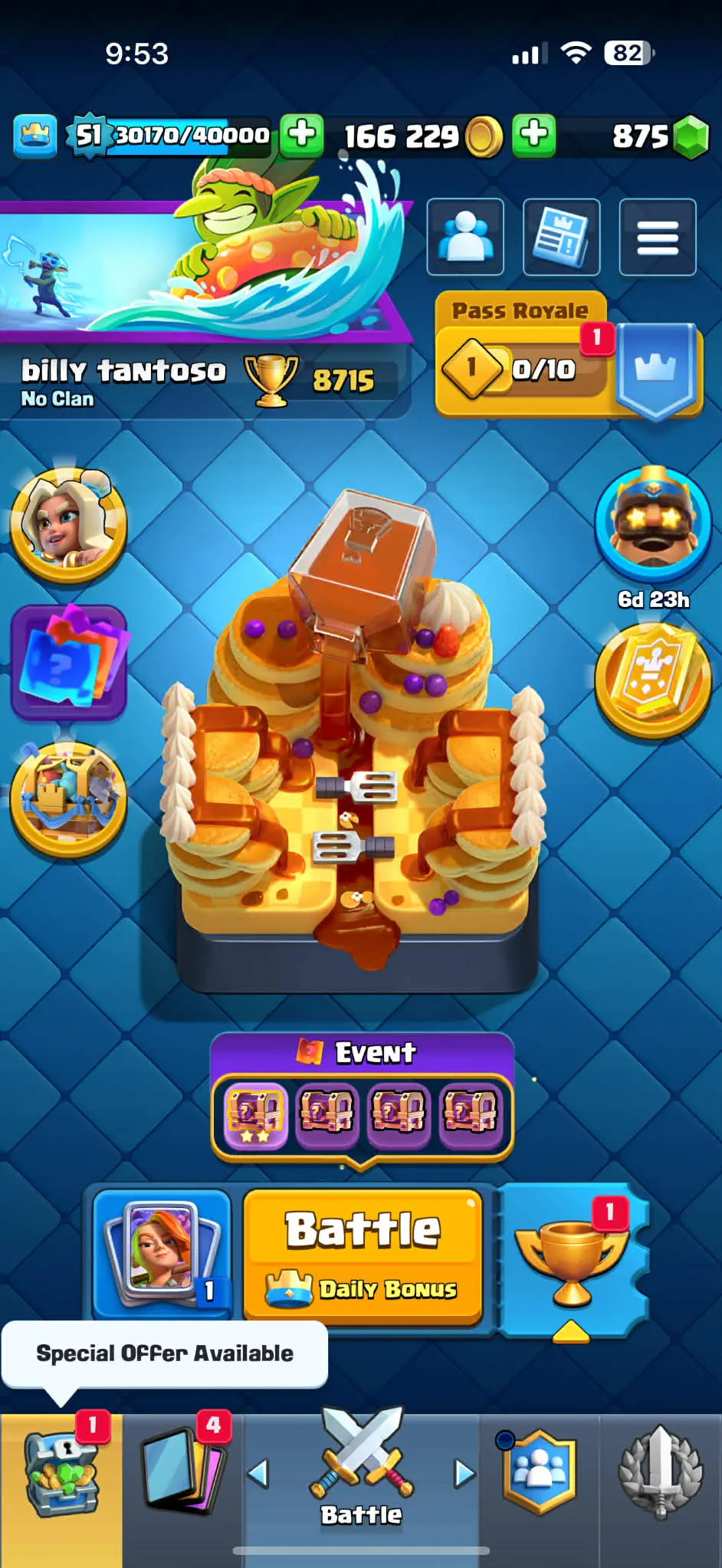The height and width of the screenshot is (1568, 722).
Task: Tap the plus button to add gold
Action: click(533, 136)
